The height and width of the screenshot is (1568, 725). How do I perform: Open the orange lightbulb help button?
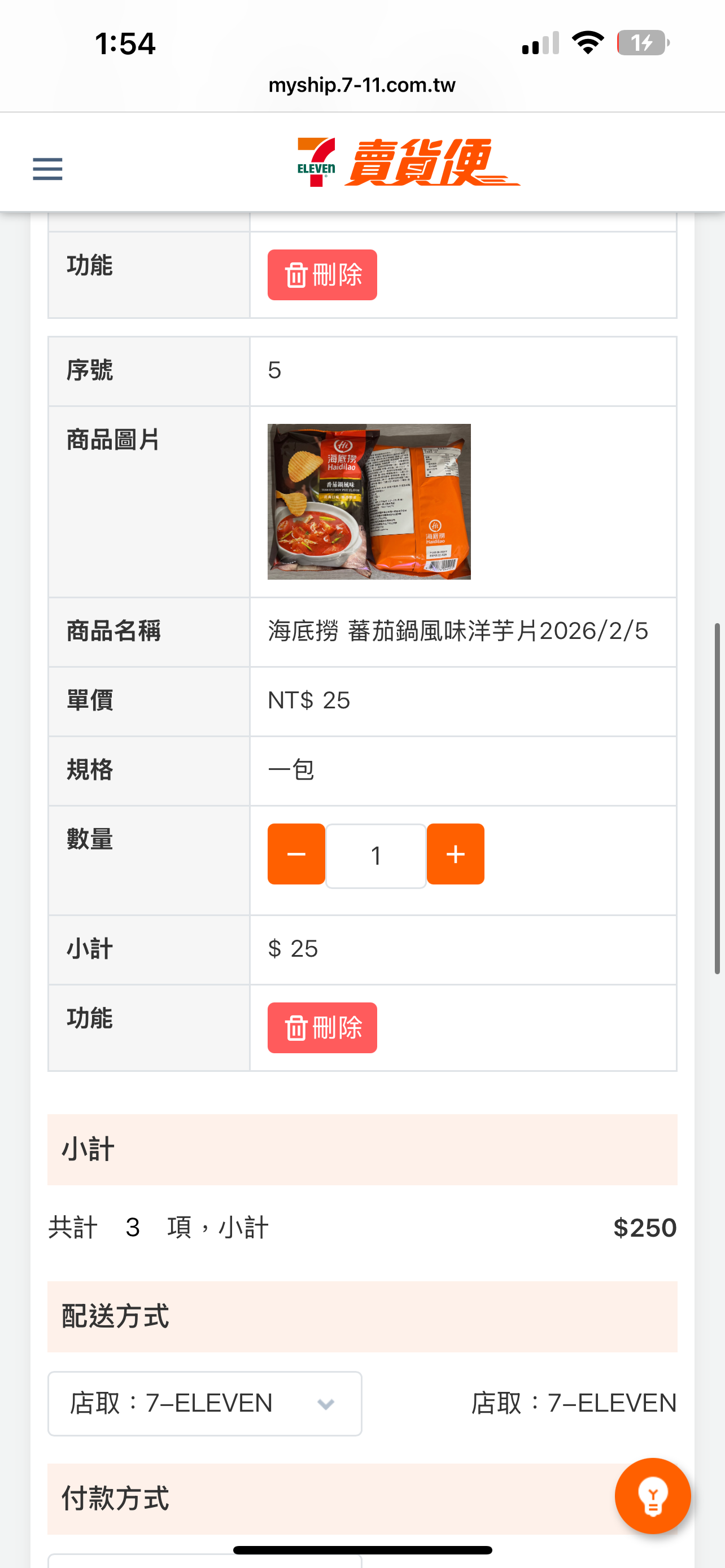tap(653, 1496)
